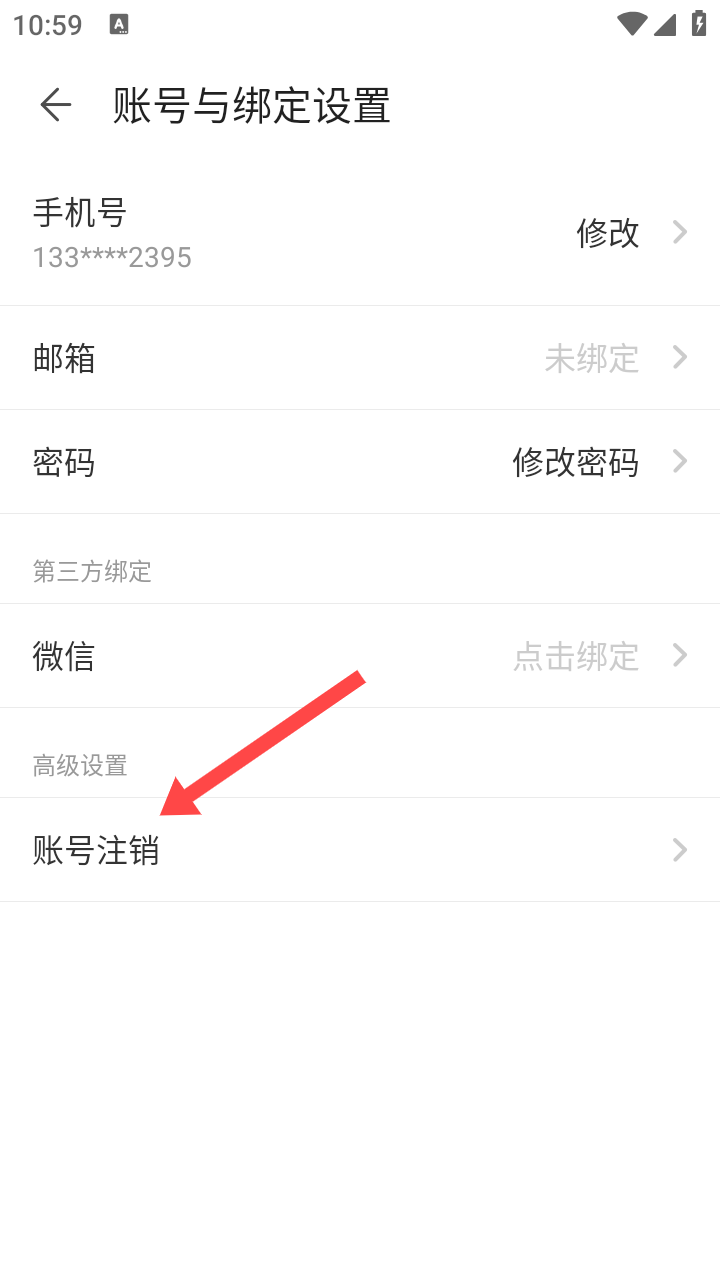Open 密码 row to change password
The image size is (720, 1280).
click(360, 462)
